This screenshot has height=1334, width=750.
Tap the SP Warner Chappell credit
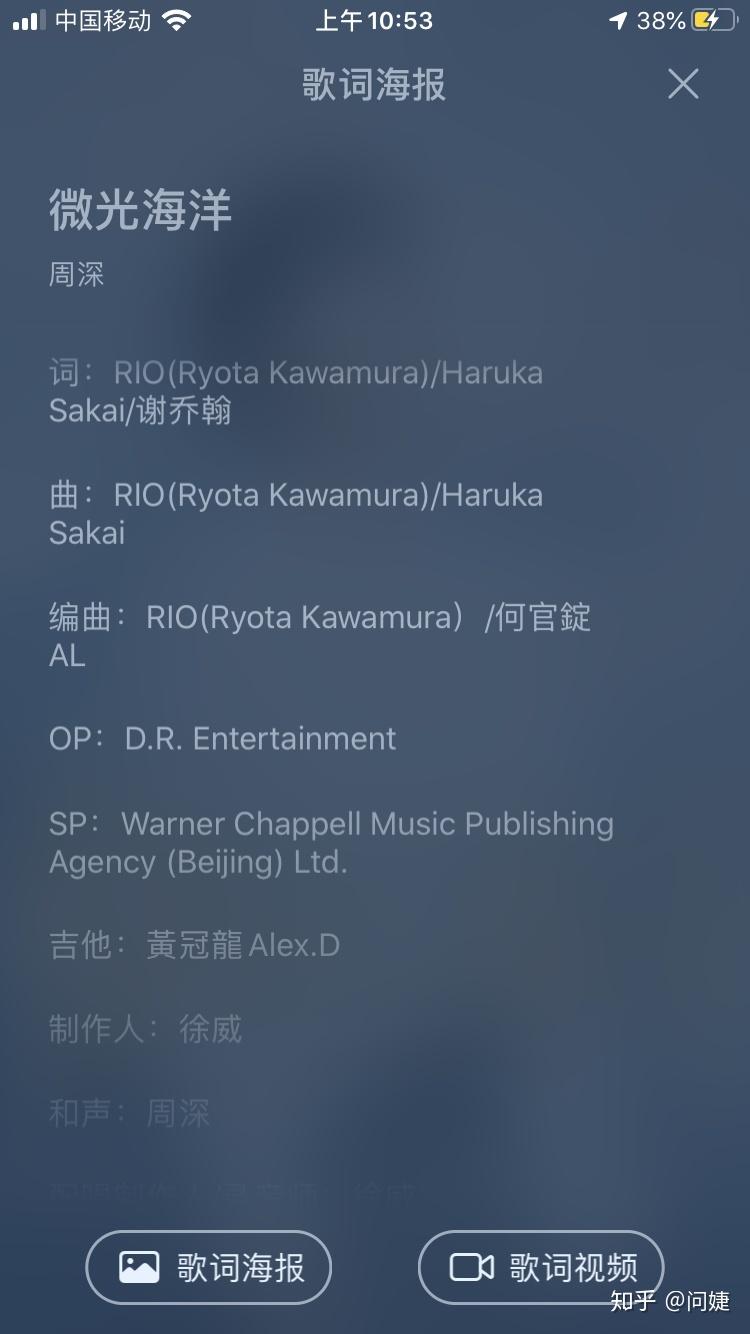(x=330, y=823)
